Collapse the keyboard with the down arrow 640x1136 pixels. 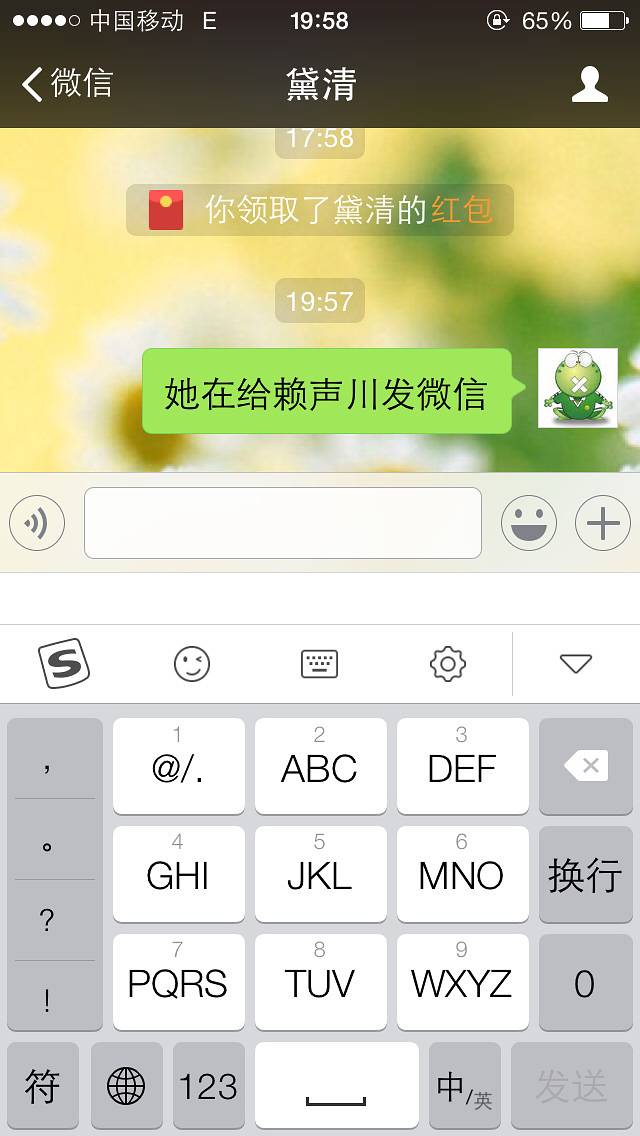point(576,664)
